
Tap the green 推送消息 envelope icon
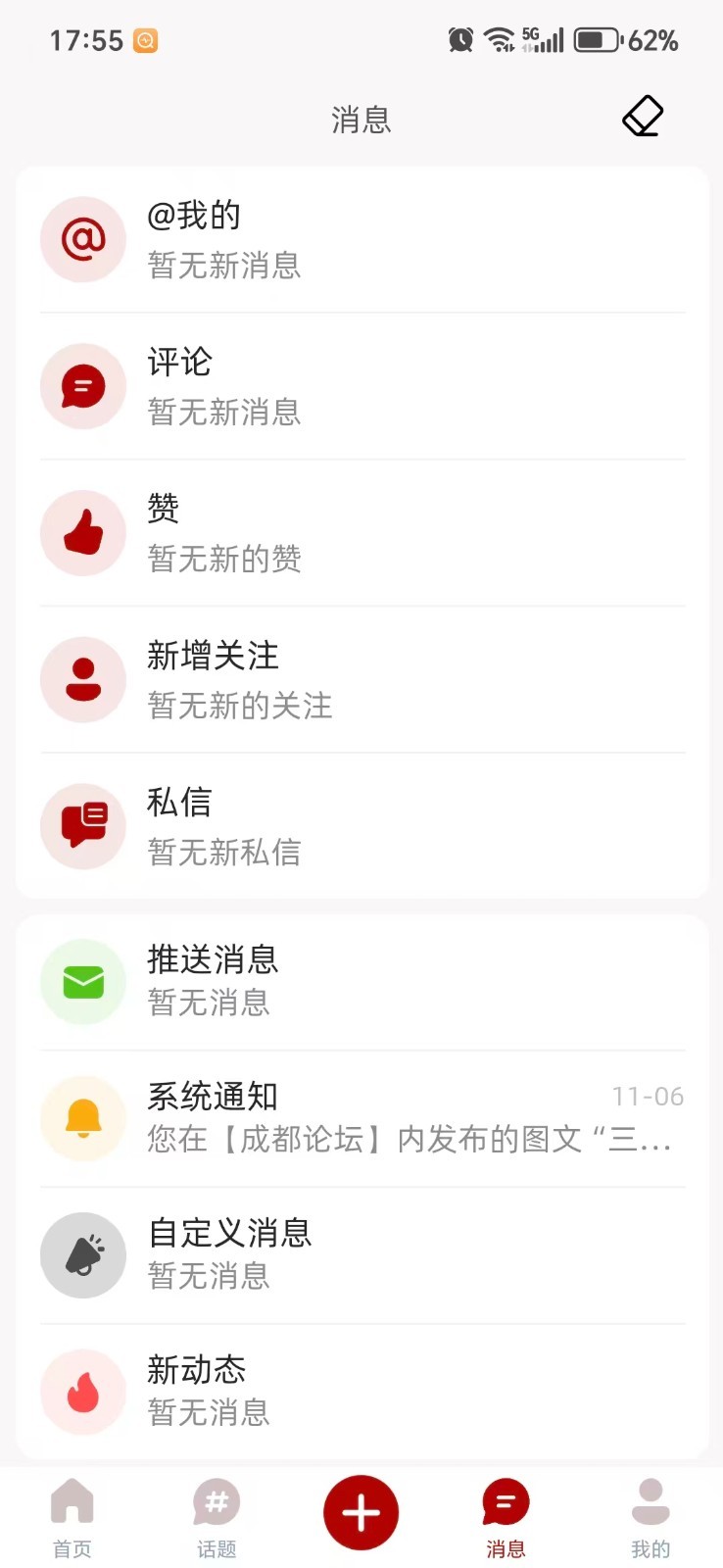point(82,981)
